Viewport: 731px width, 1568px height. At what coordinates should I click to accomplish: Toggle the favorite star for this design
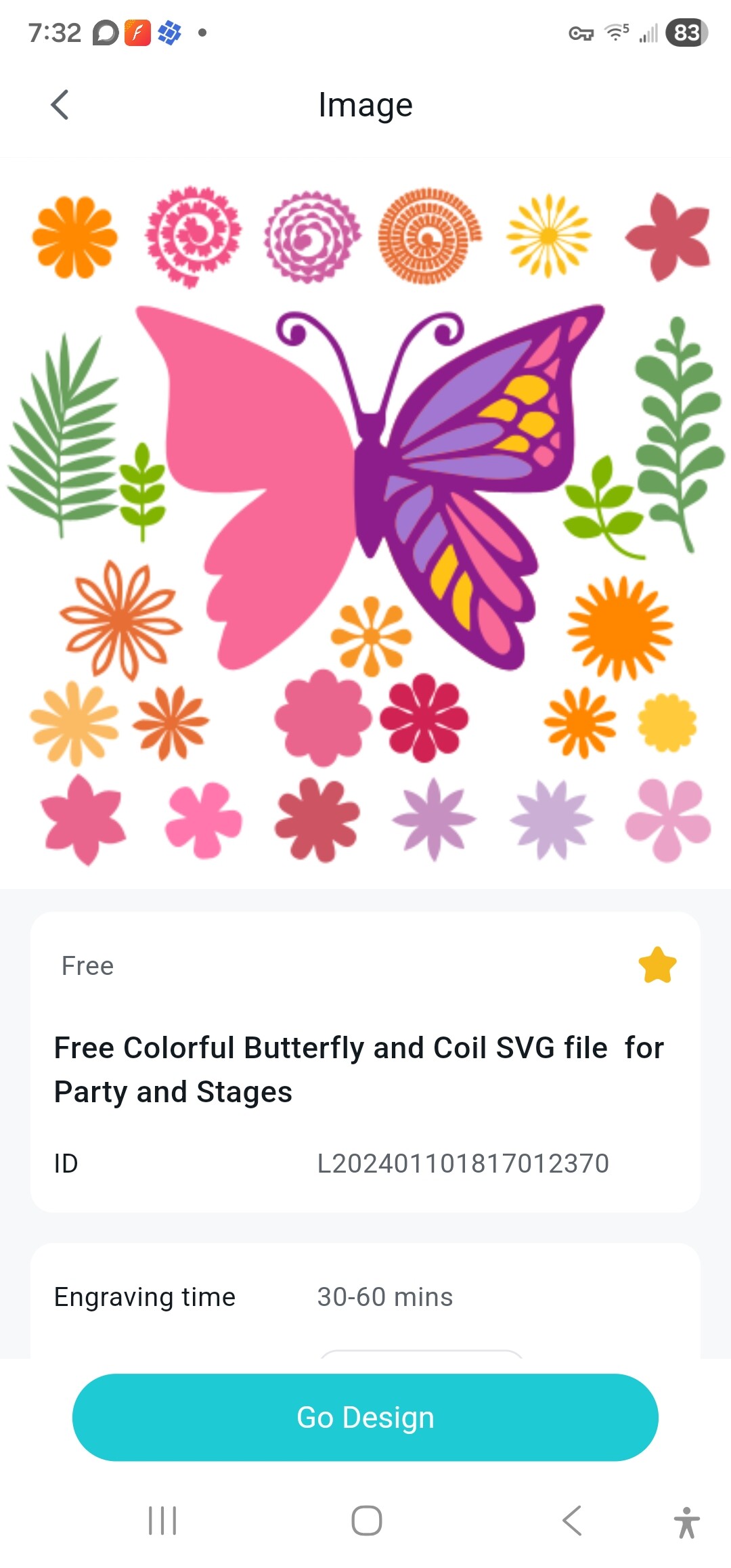click(x=657, y=965)
